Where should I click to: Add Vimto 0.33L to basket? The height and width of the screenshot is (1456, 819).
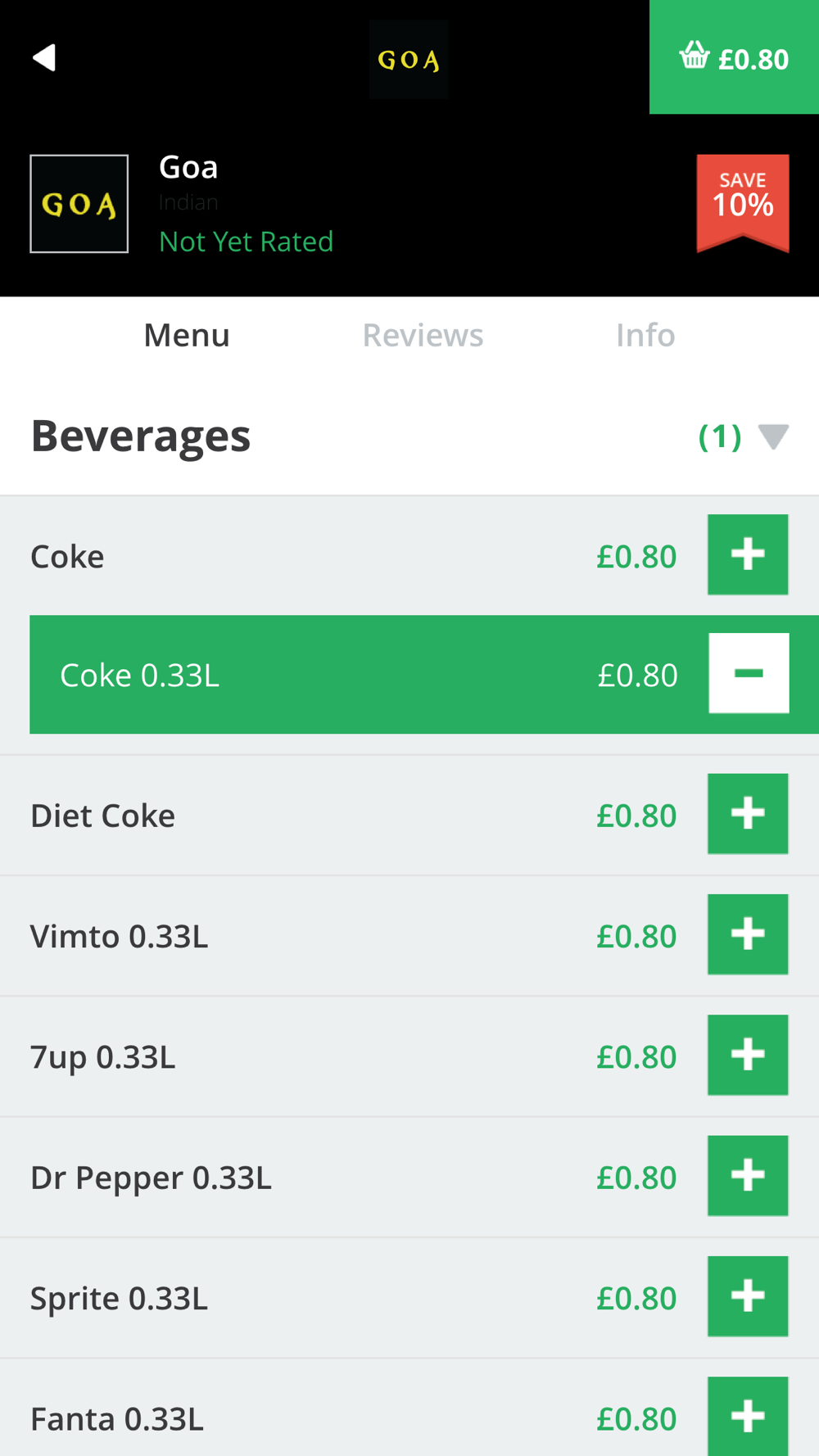point(748,934)
